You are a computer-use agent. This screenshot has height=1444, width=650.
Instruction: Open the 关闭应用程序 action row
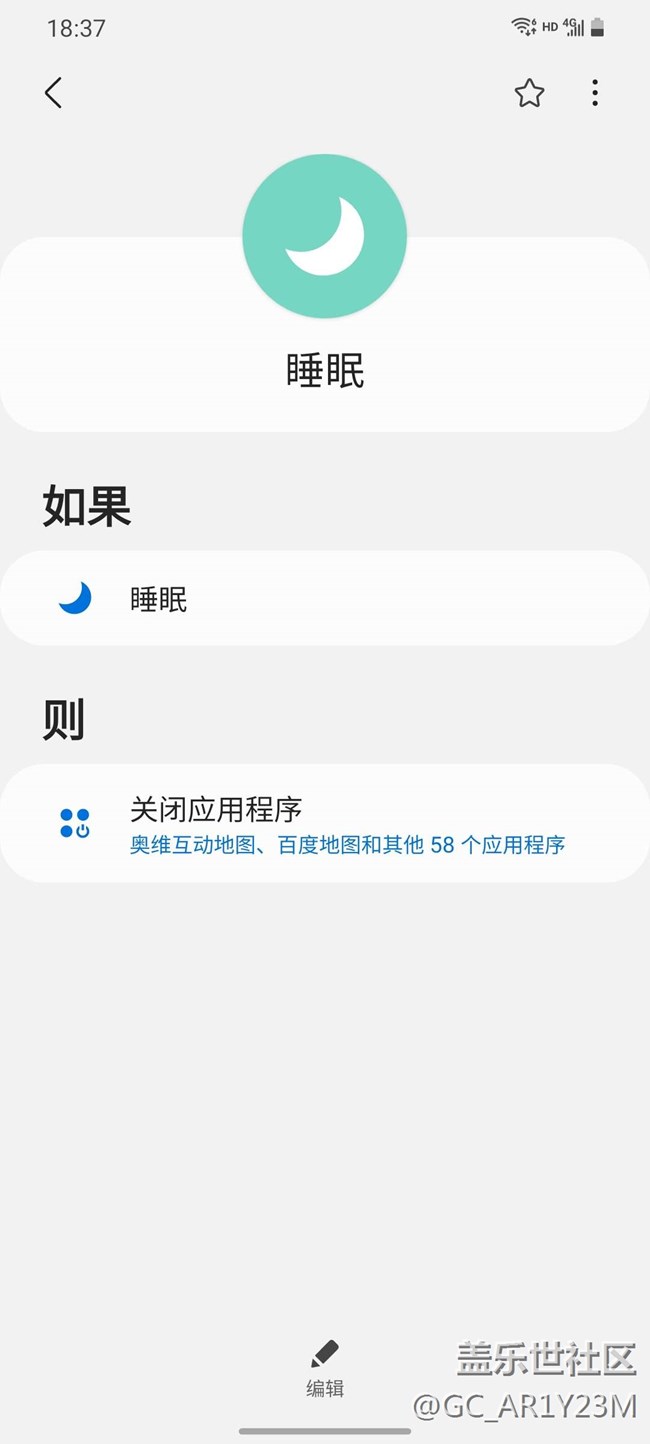(324, 824)
